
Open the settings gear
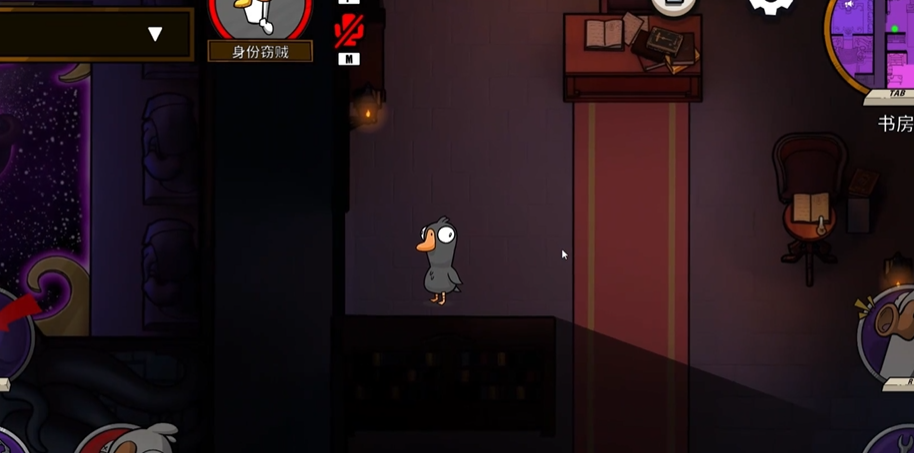click(771, 5)
